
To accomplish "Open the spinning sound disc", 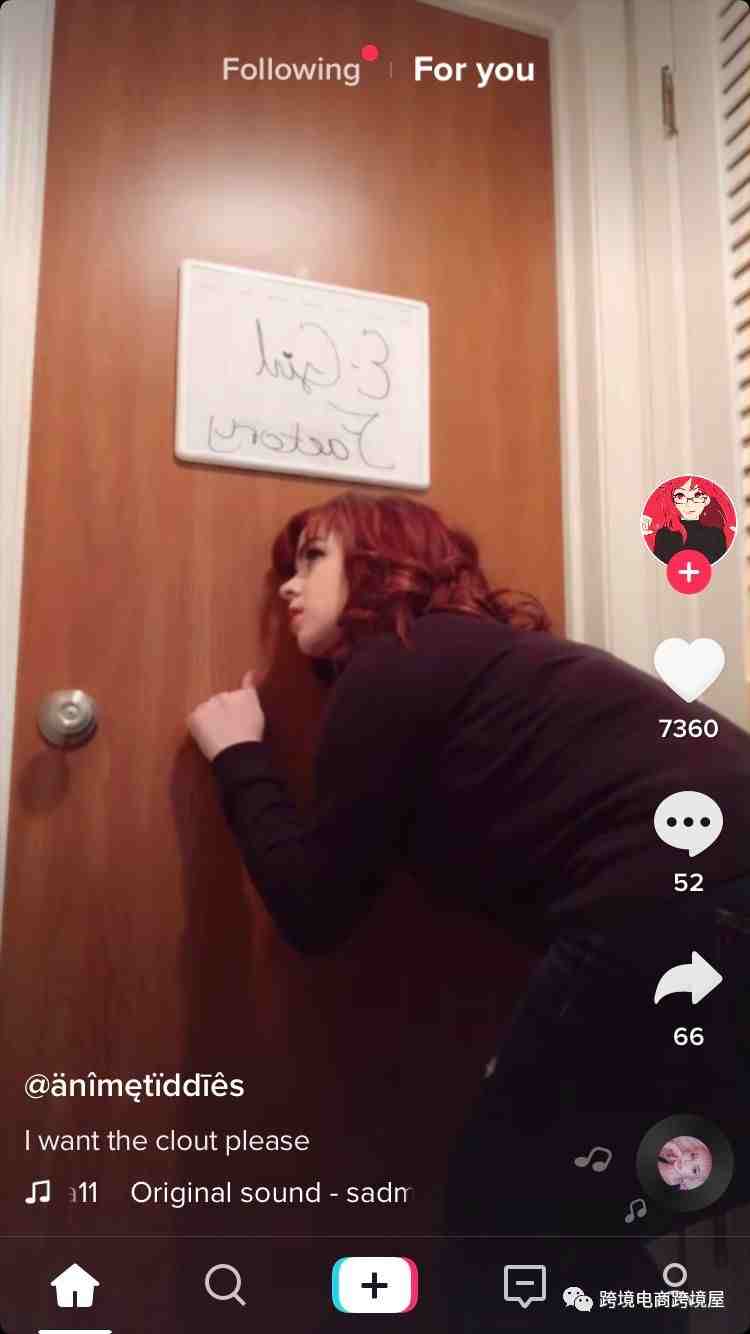I will tap(685, 1163).
